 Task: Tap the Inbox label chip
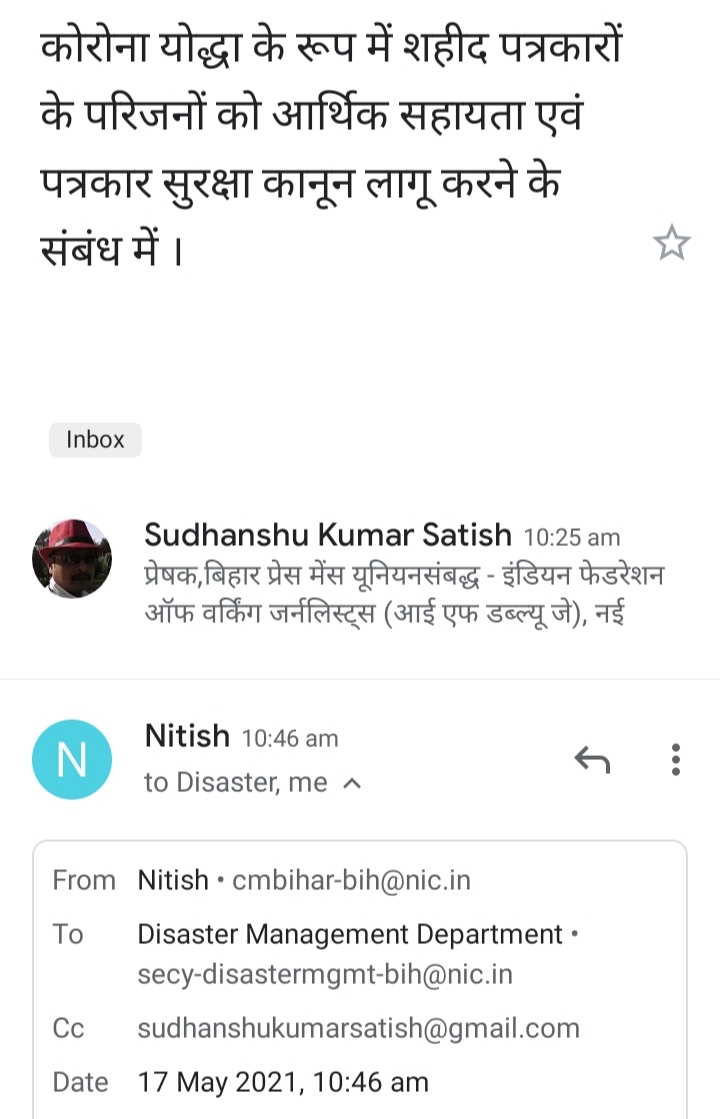click(95, 439)
